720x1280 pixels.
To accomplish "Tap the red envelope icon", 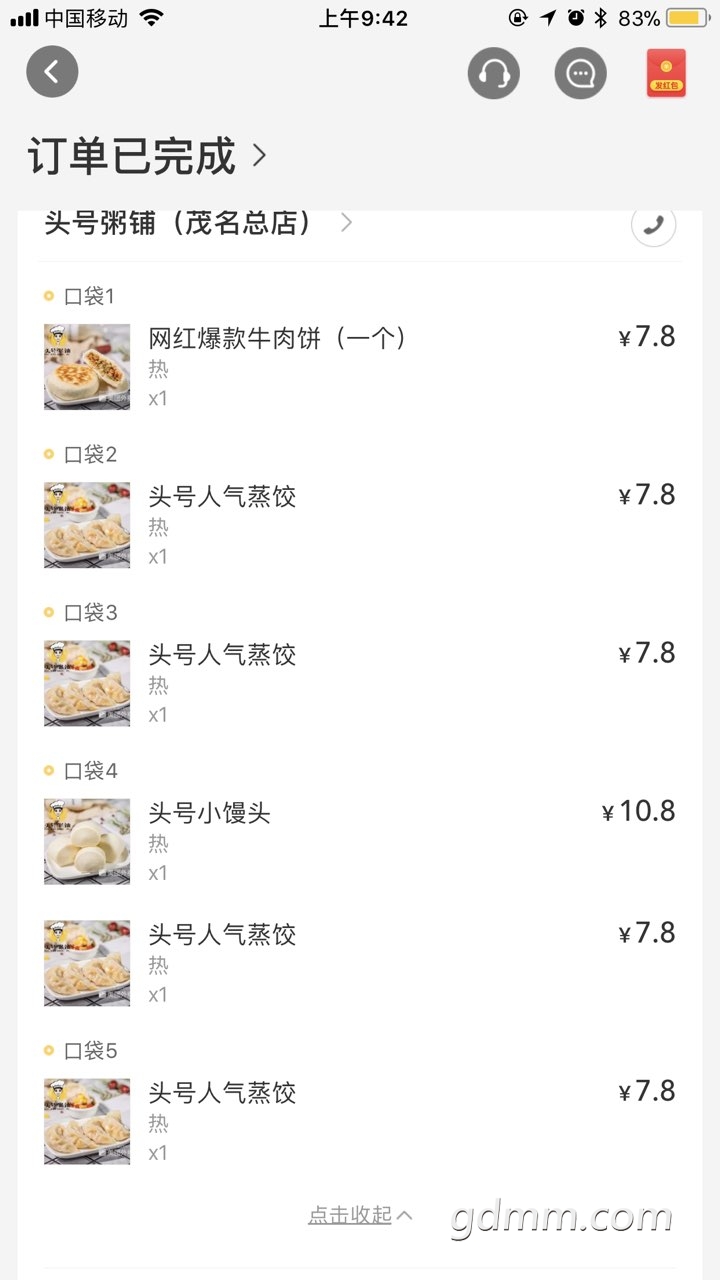I will (x=666, y=73).
